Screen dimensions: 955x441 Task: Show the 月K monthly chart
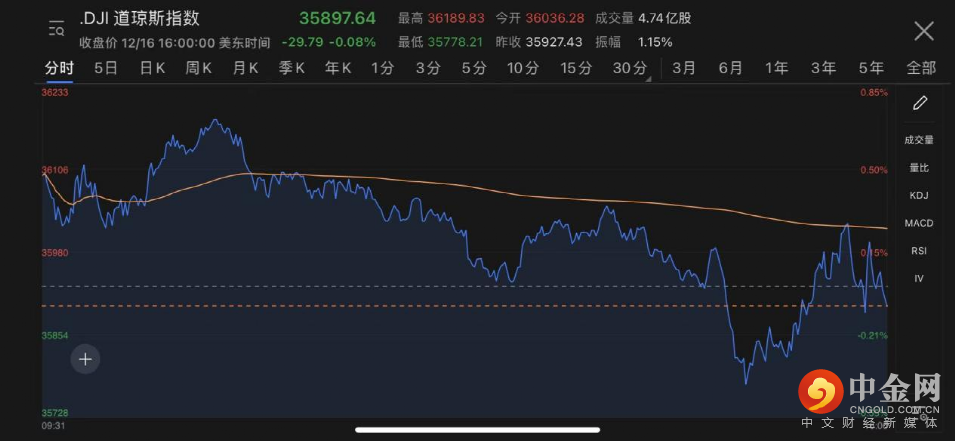tap(245, 68)
